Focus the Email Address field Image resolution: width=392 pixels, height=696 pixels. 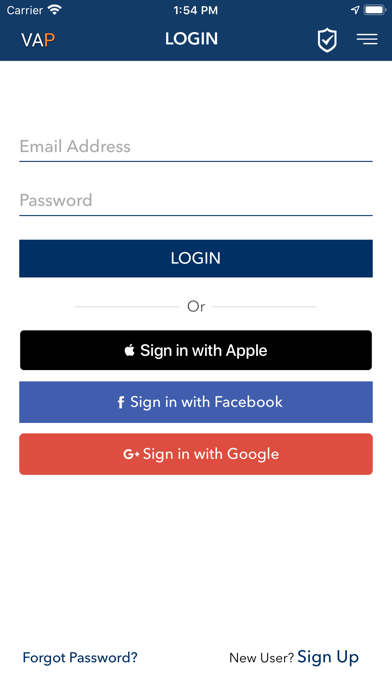(x=196, y=147)
